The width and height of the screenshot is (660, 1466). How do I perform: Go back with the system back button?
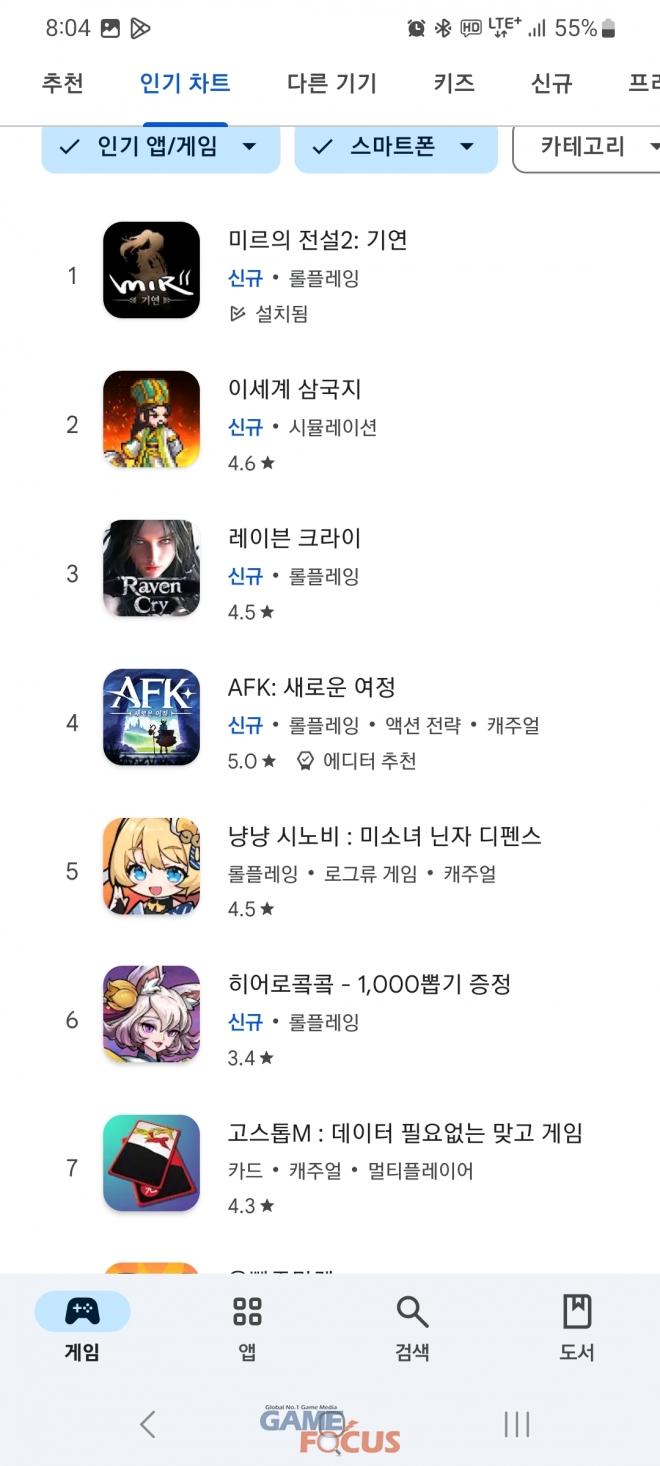click(x=148, y=1424)
